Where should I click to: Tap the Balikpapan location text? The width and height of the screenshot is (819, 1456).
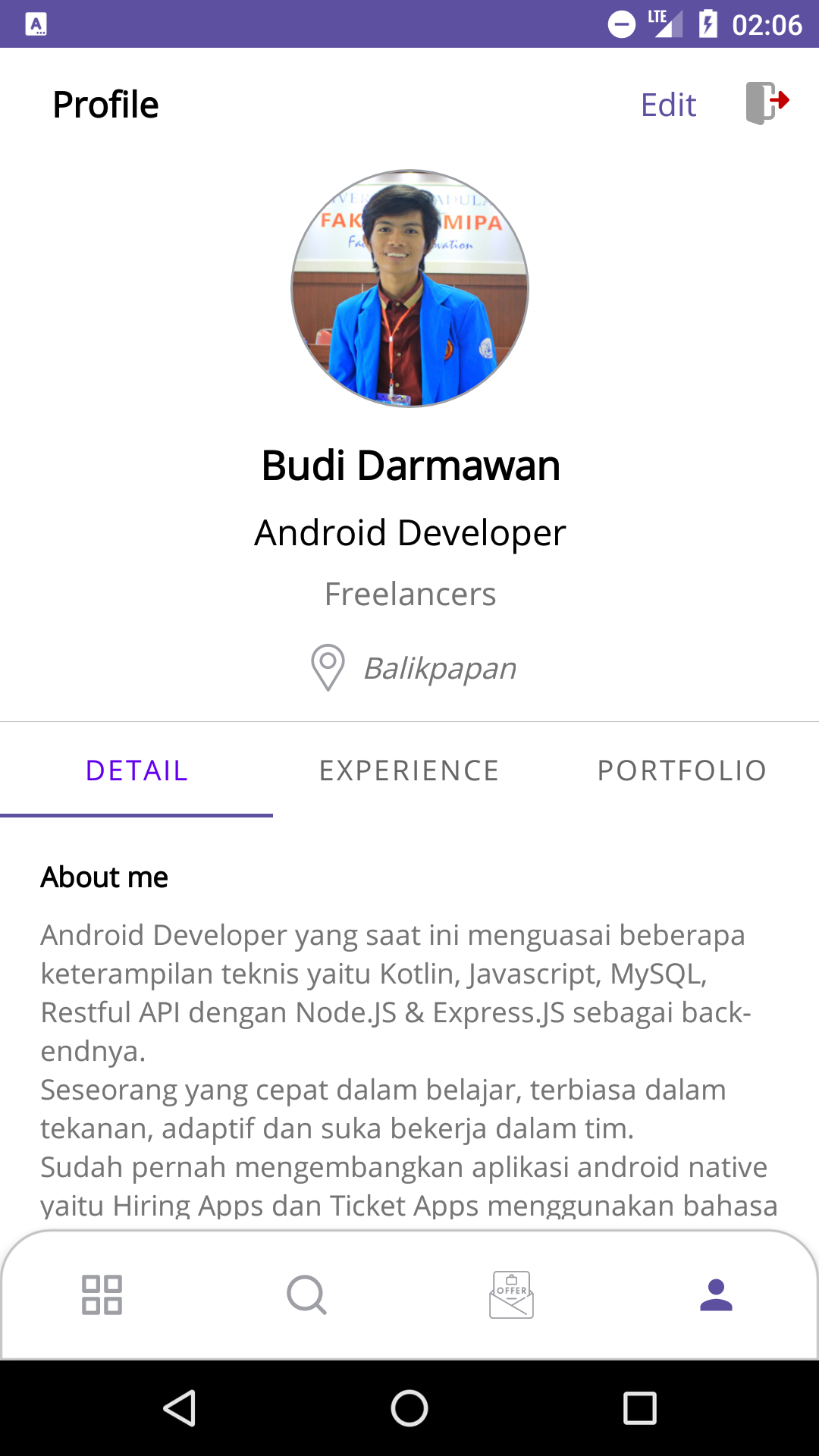[440, 669]
